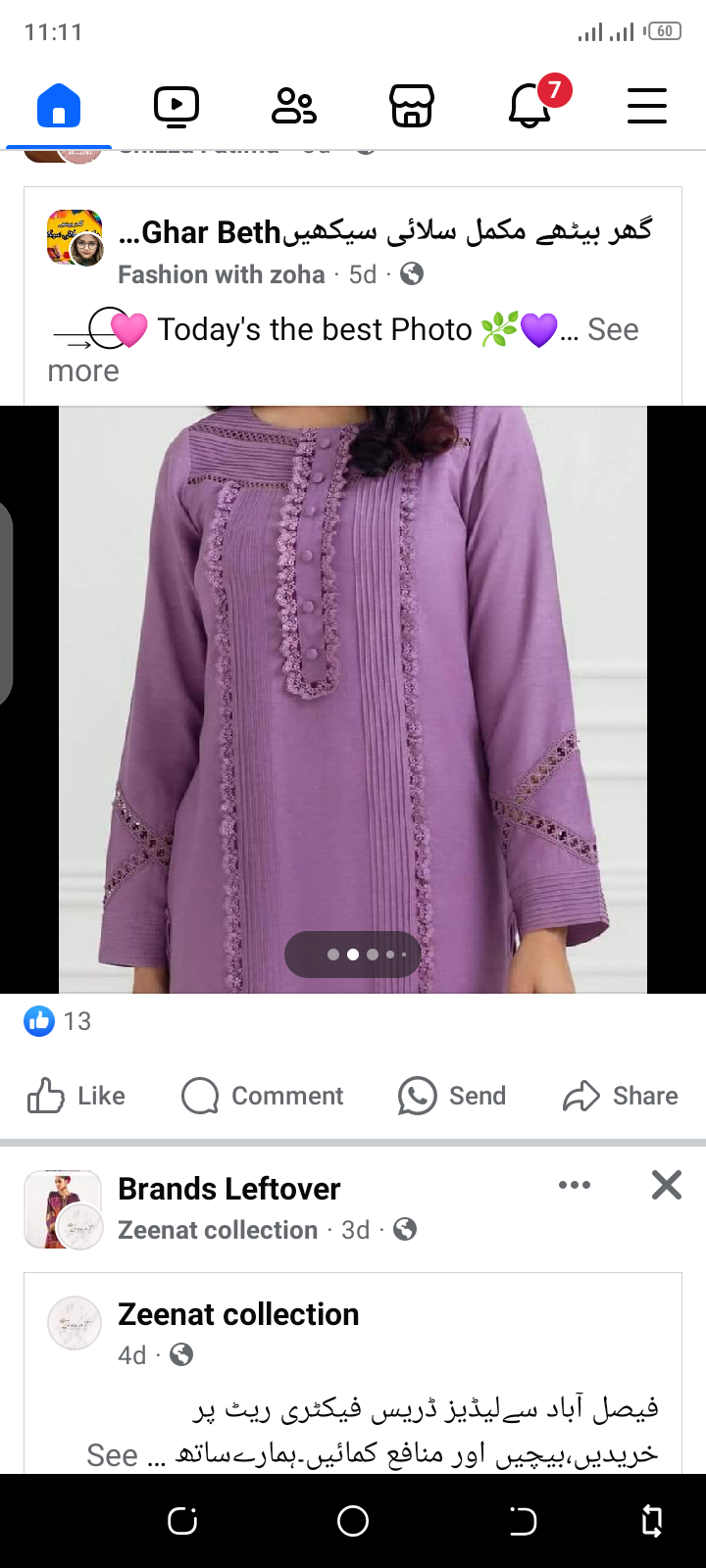706x1568 pixels.
Task: Go to the Friends tab
Action: (293, 106)
